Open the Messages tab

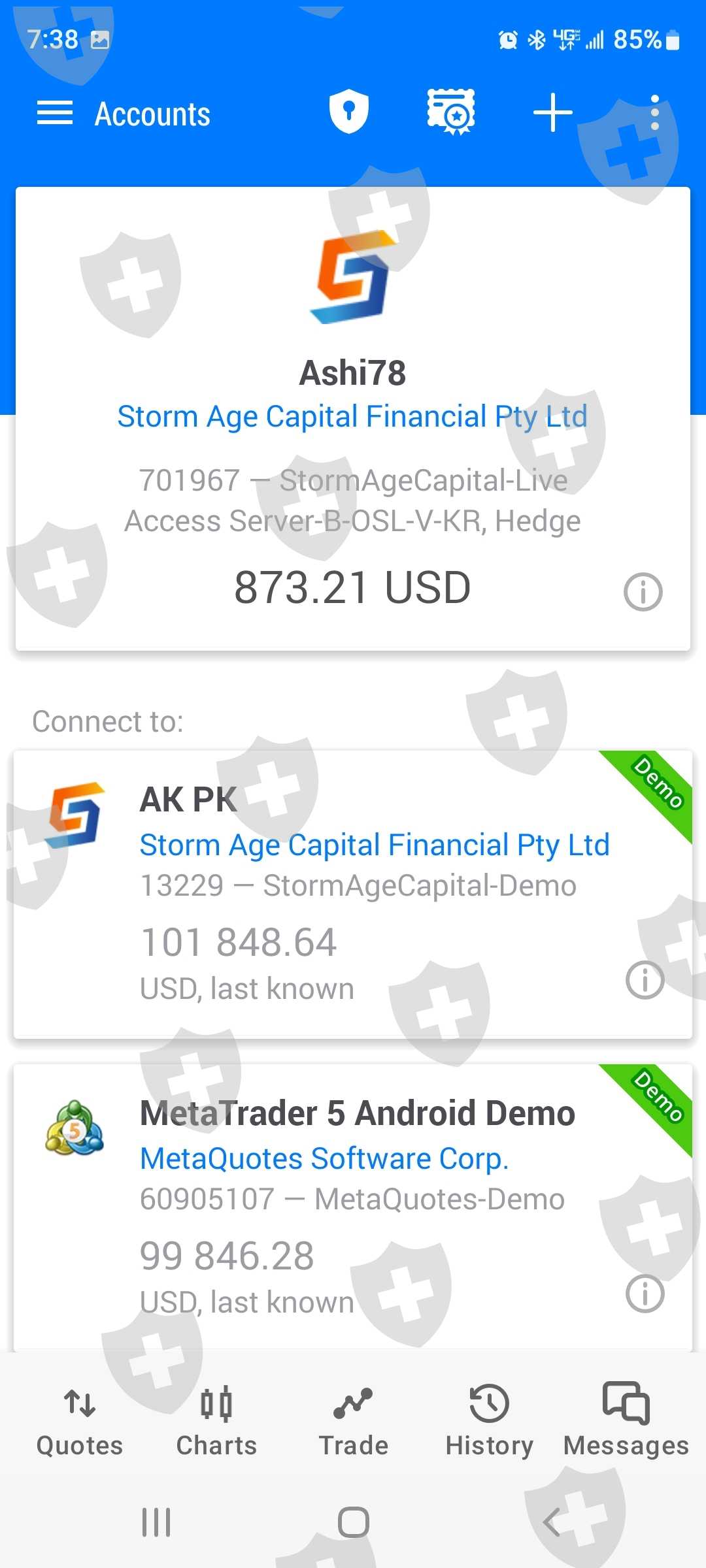626,1420
